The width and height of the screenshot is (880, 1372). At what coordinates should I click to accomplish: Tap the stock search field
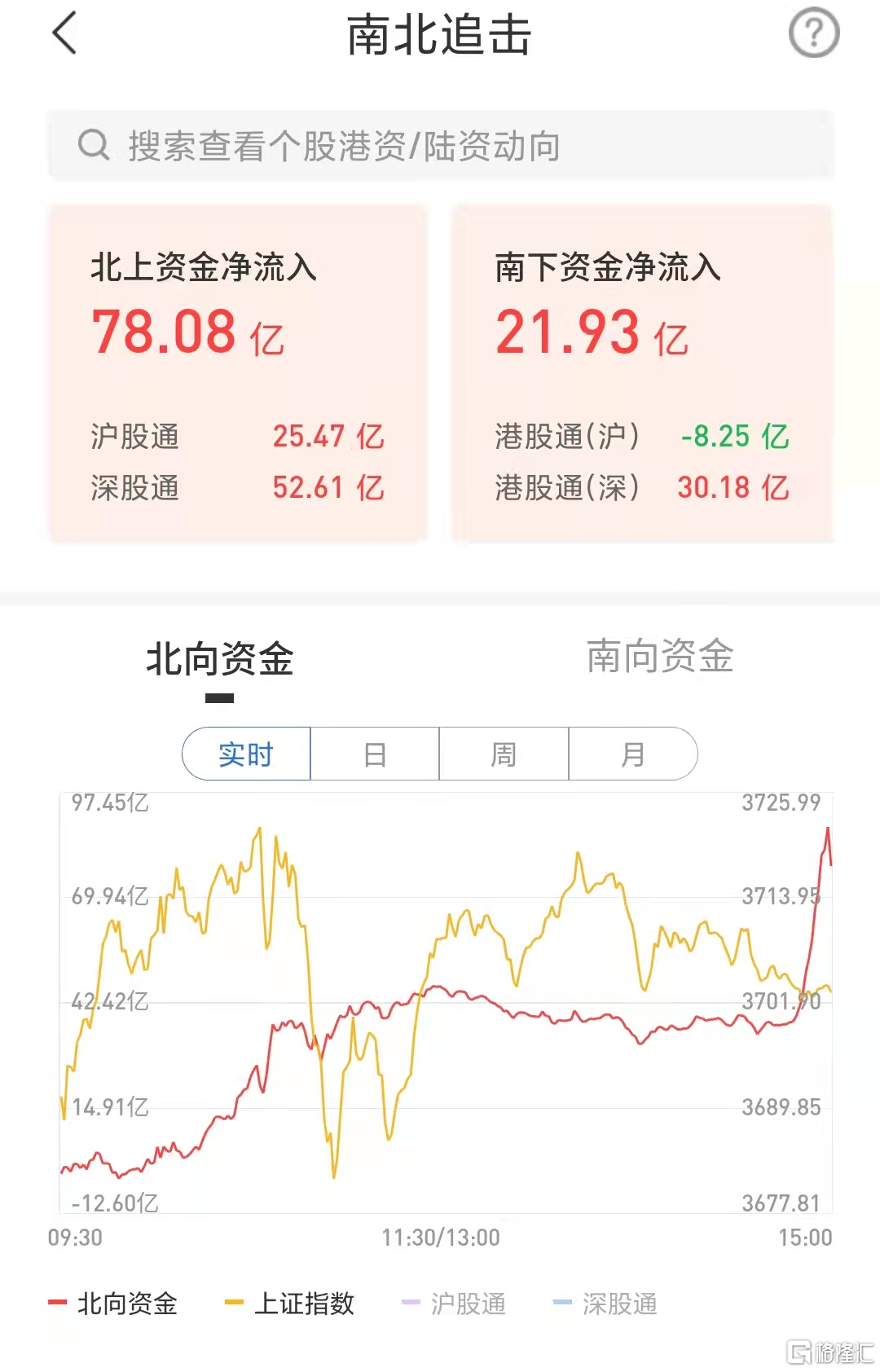440,146
